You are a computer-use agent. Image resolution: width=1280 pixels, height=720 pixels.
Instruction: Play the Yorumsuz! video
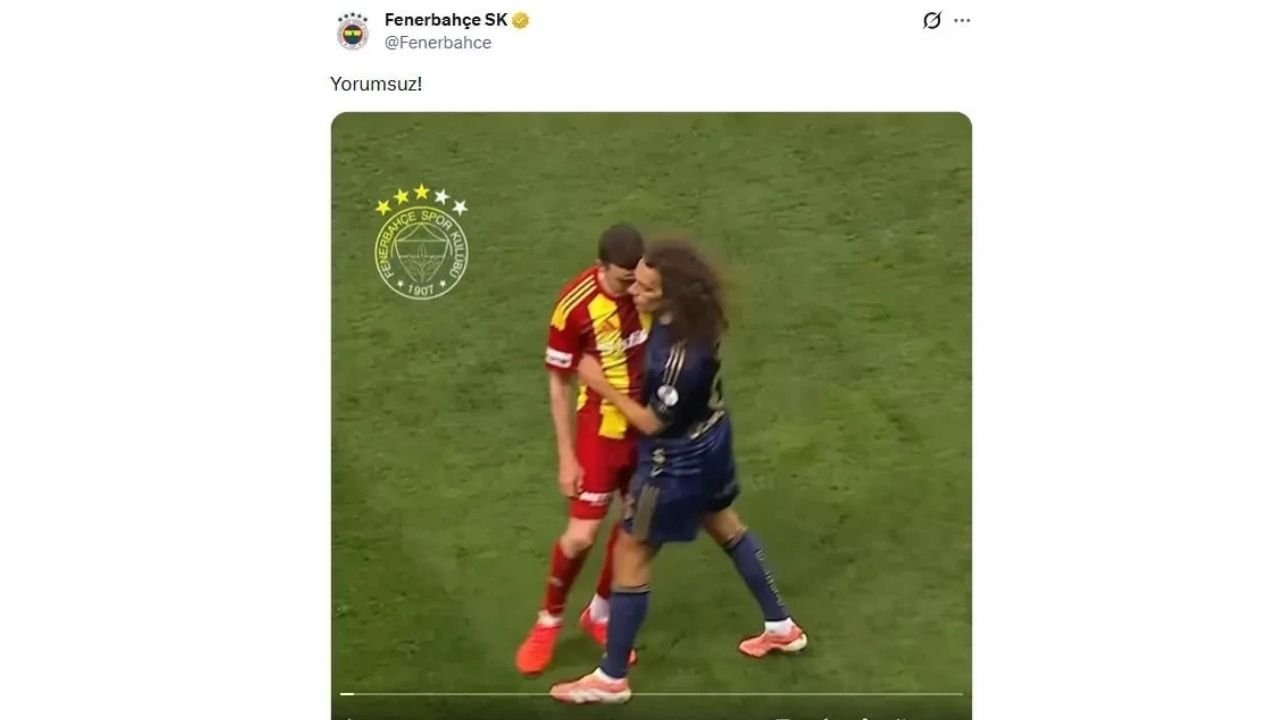(651, 400)
